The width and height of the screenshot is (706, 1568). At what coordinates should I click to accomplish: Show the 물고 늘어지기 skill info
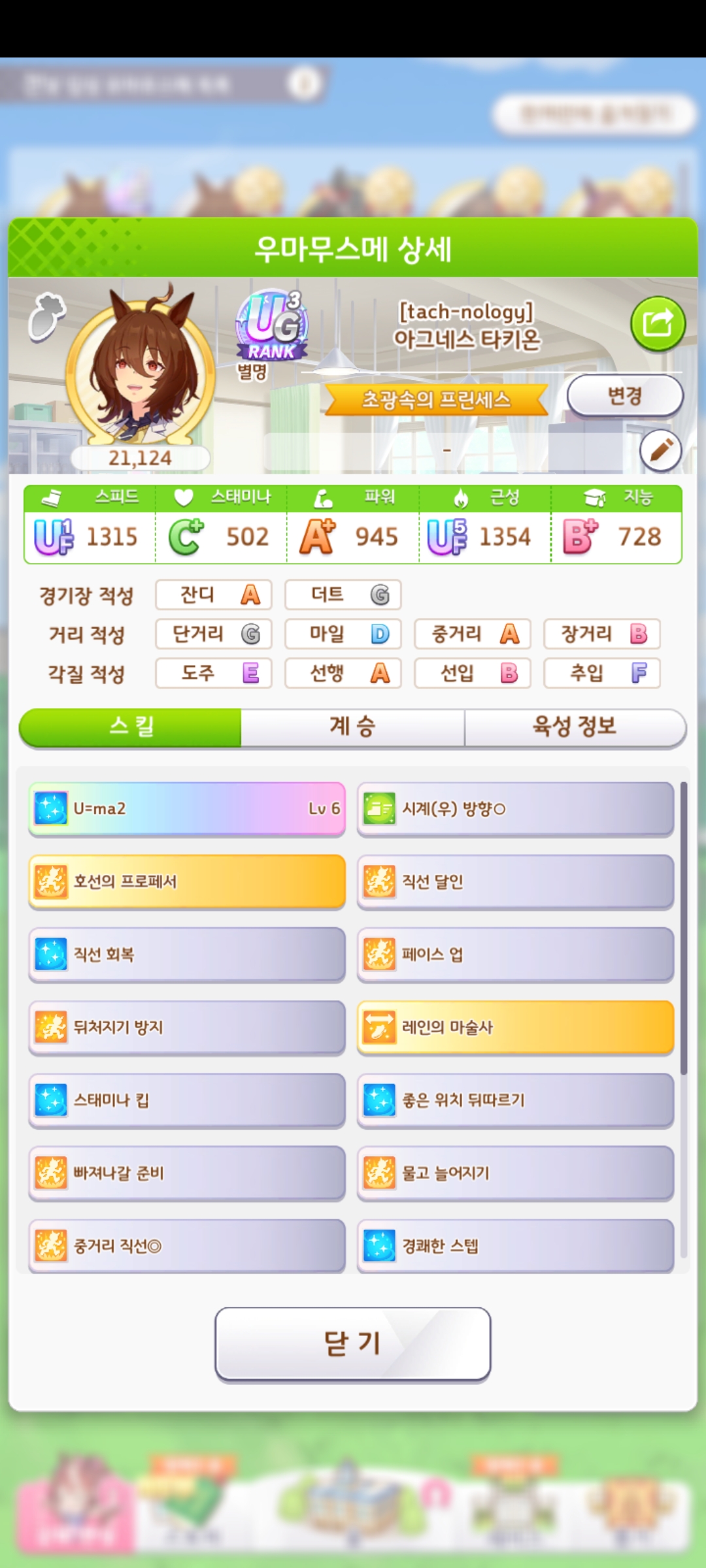point(515,1173)
